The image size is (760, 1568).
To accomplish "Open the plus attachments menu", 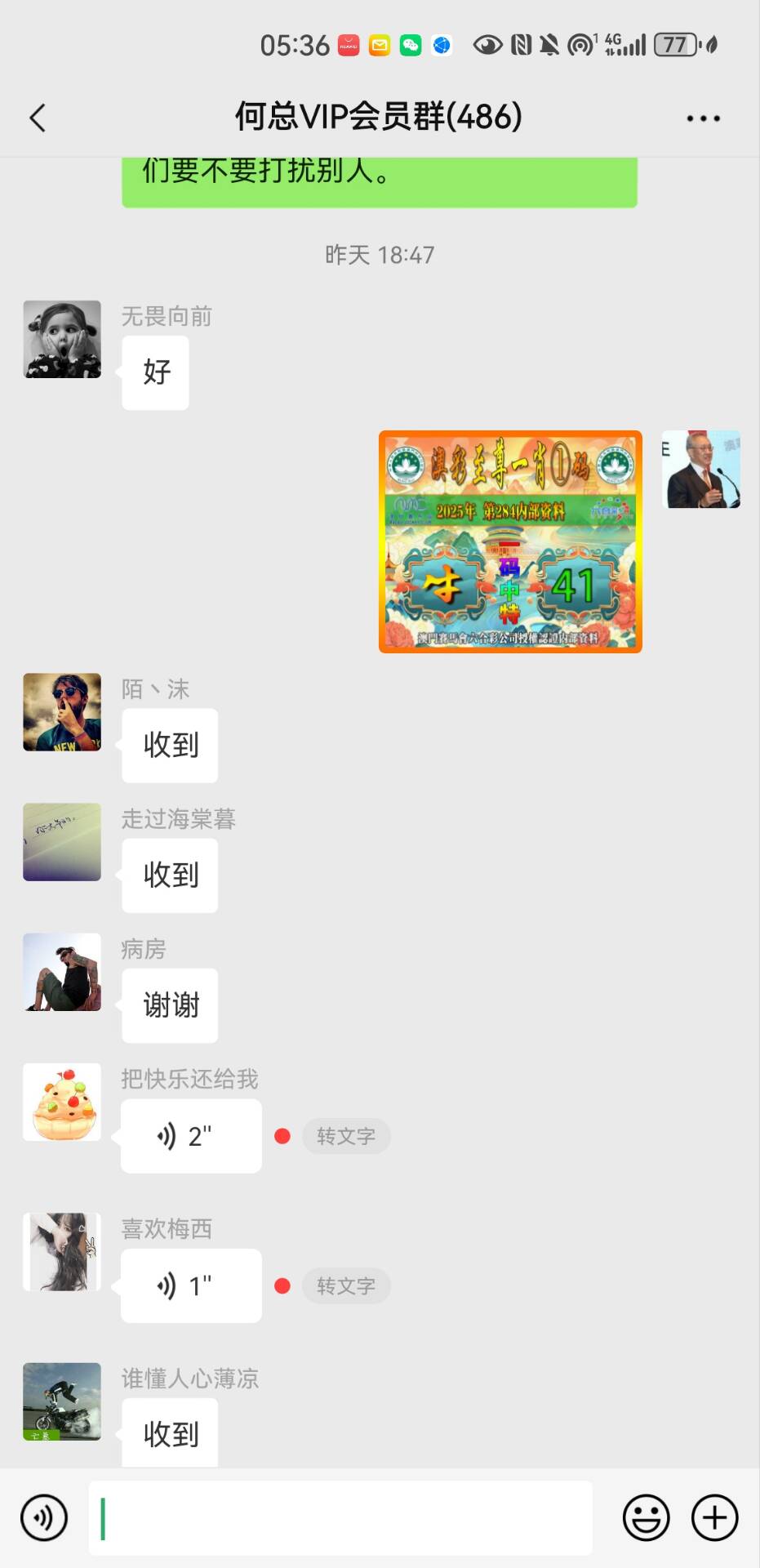I will coord(714,1517).
